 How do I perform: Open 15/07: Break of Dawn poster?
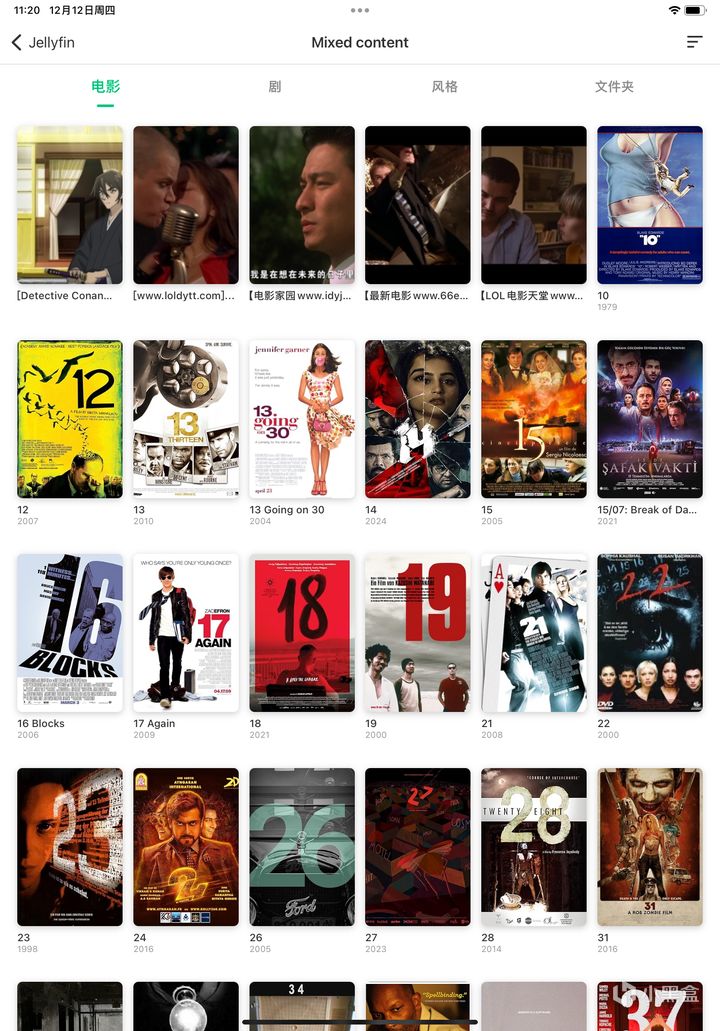click(650, 419)
